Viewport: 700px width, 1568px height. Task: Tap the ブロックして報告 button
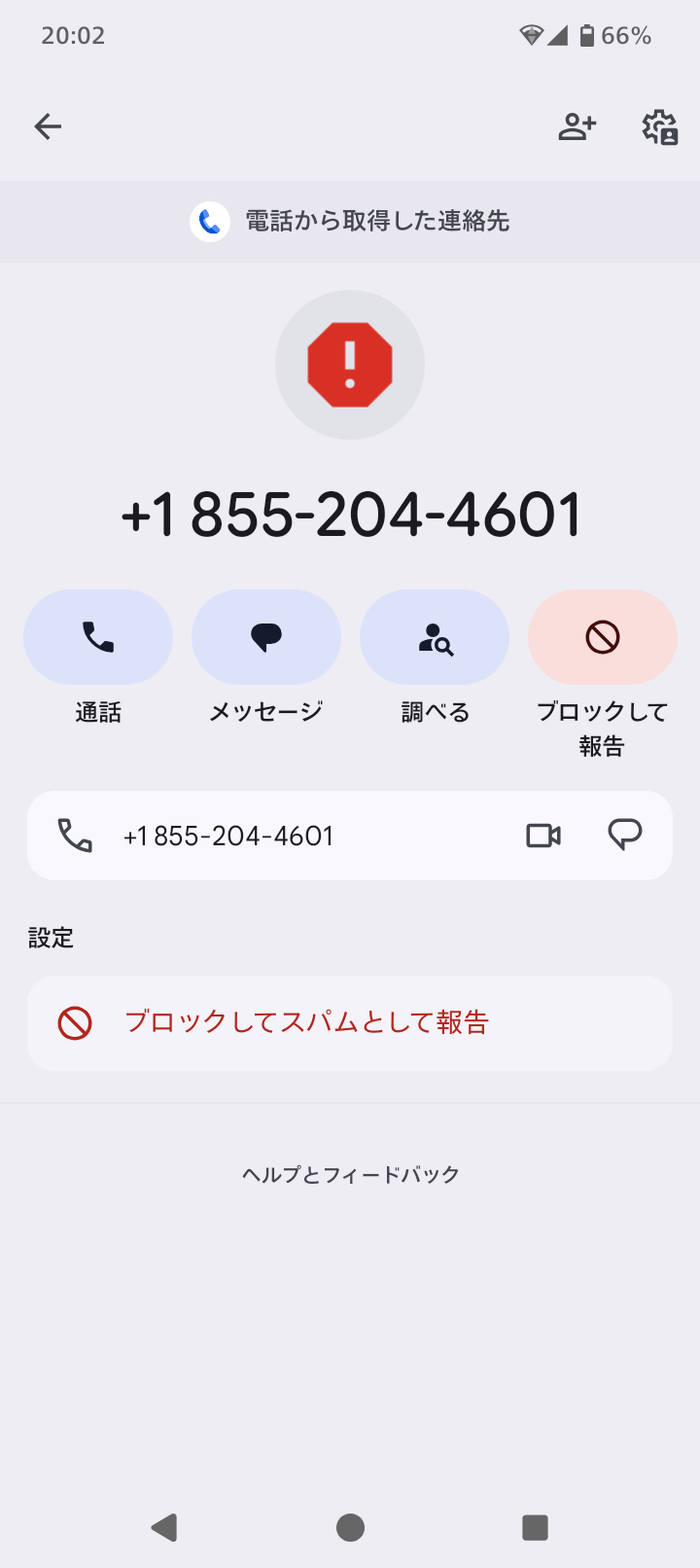[602, 638]
